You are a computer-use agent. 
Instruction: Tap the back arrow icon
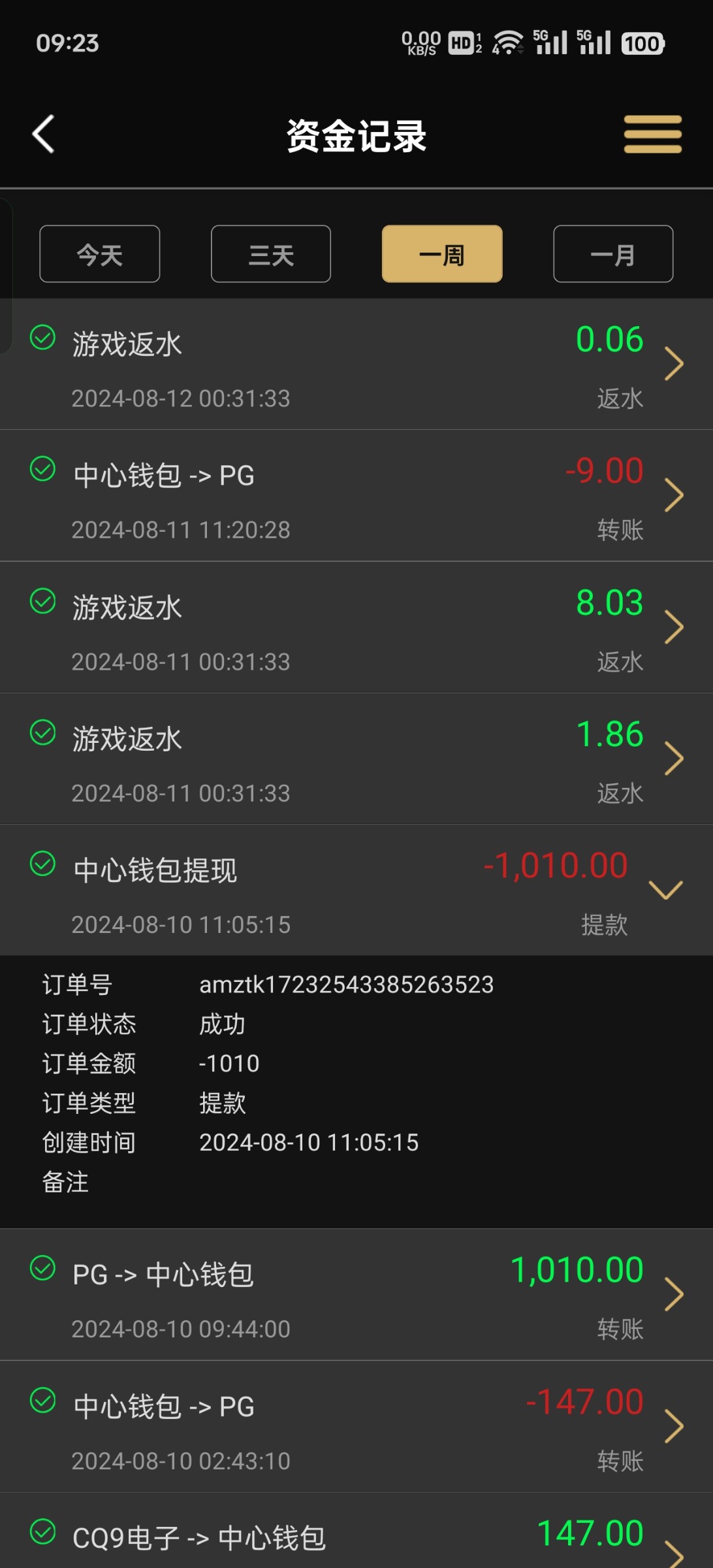click(x=42, y=134)
